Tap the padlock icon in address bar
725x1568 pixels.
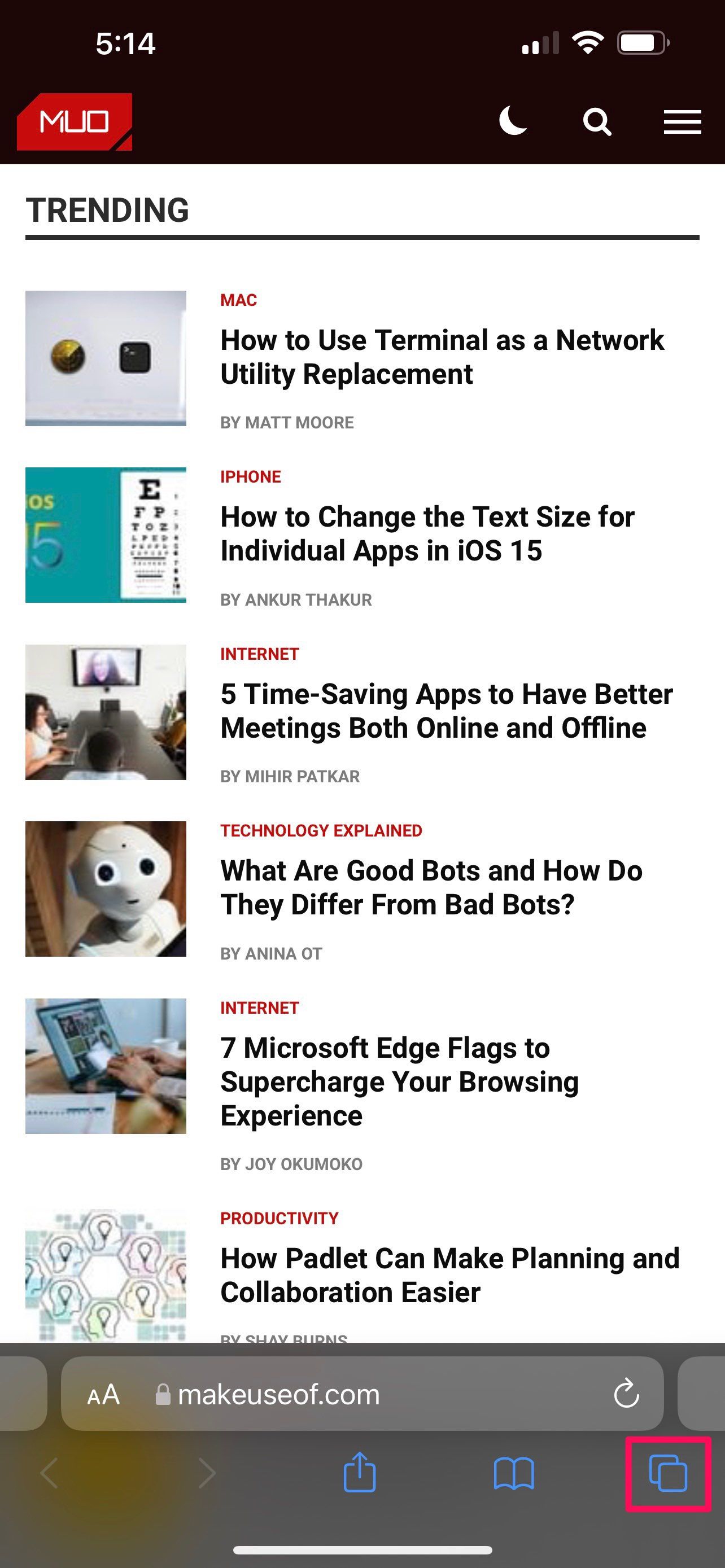coord(163,1395)
